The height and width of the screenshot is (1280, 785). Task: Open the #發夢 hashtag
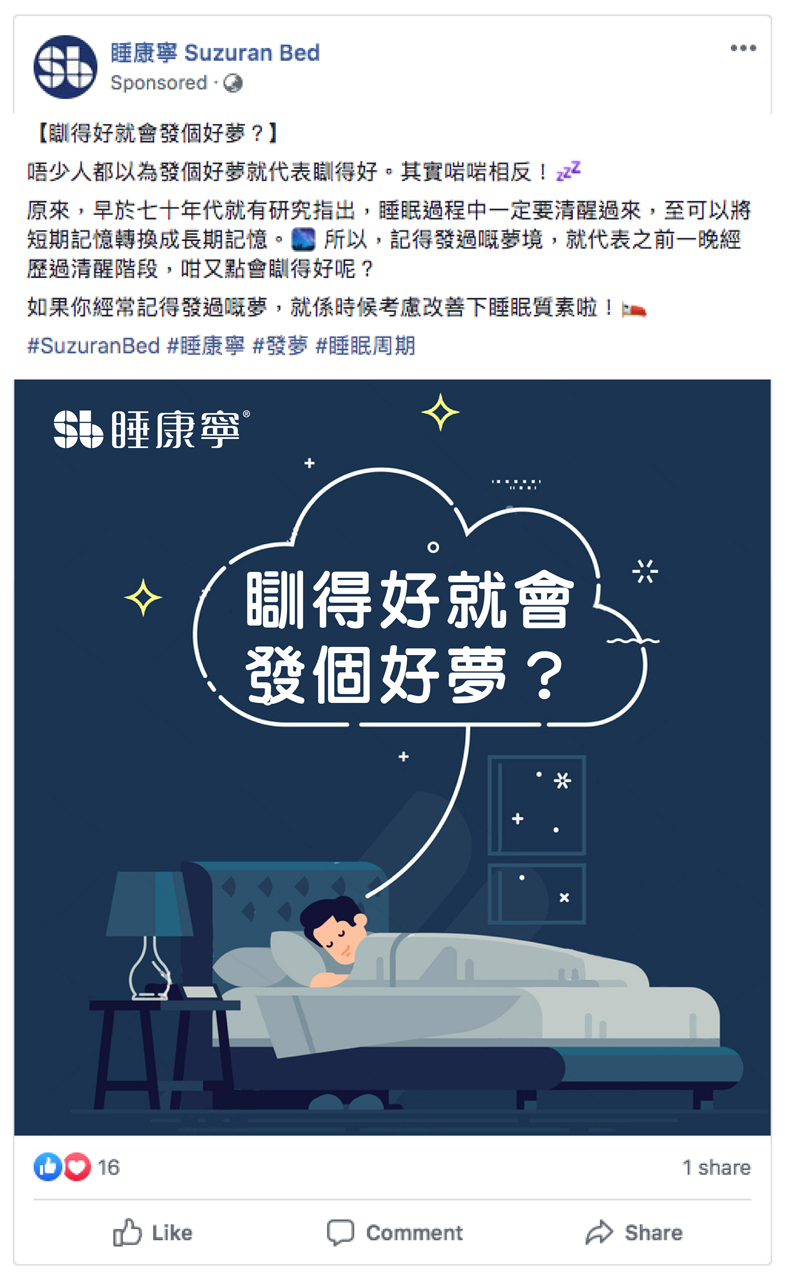(x=280, y=346)
